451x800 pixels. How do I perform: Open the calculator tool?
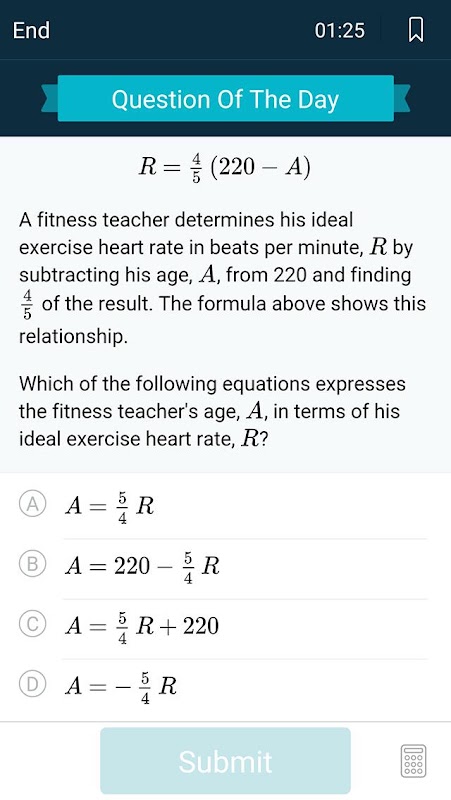[413, 761]
